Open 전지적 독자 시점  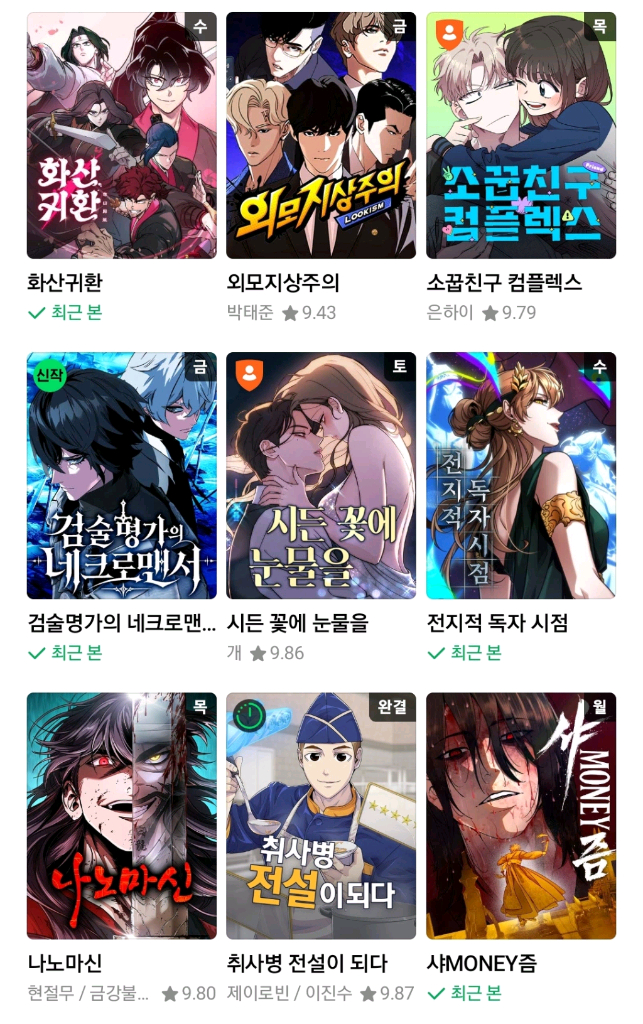tap(521, 475)
